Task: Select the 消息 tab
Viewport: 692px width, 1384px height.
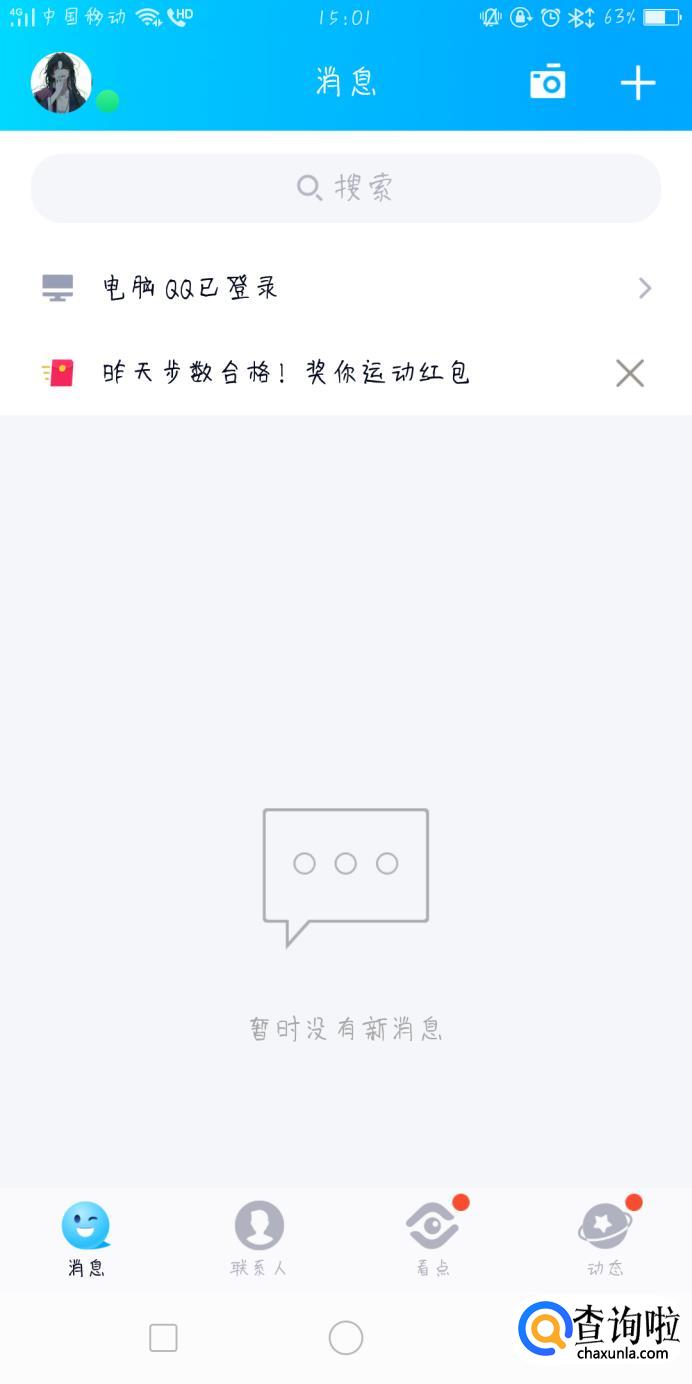Action: pyautogui.click(x=86, y=1238)
